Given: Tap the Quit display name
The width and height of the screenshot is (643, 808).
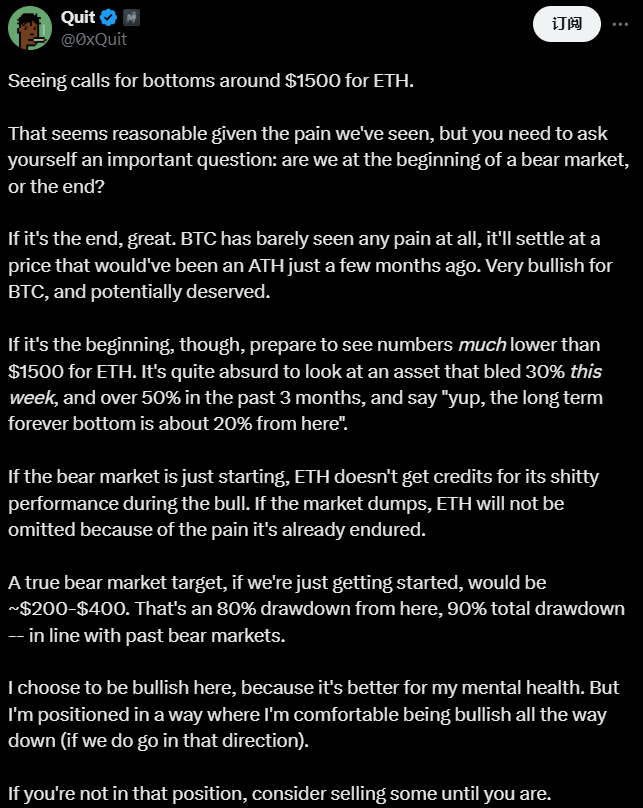Looking at the screenshot, I should point(78,18).
